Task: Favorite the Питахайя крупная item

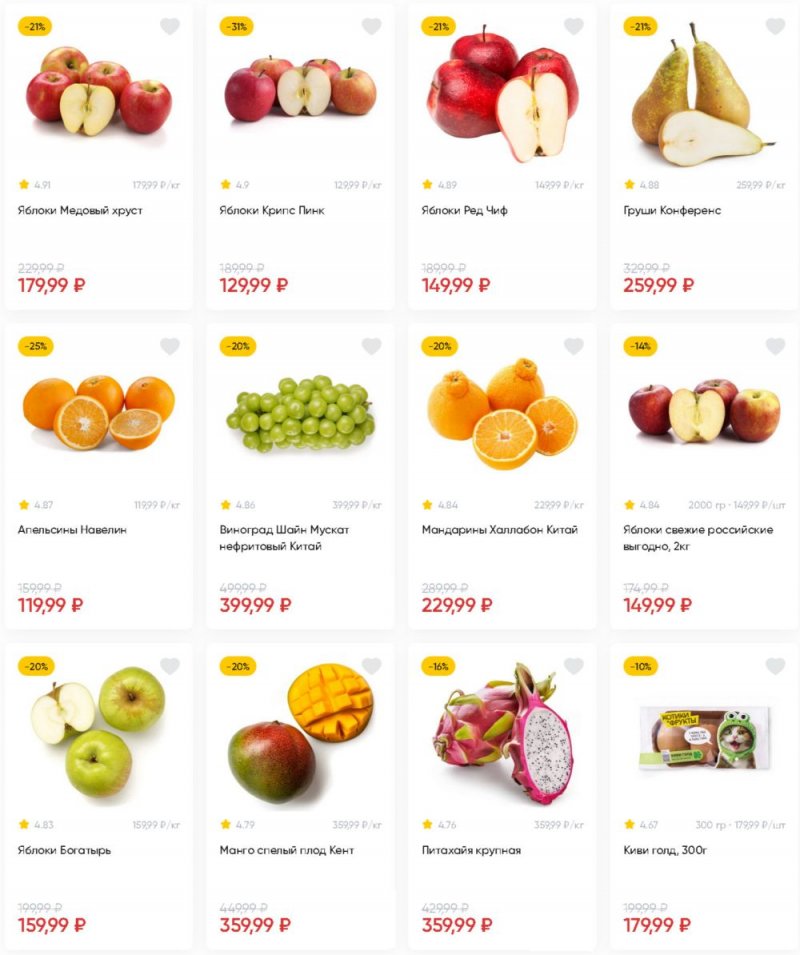Action: (x=573, y=666)
